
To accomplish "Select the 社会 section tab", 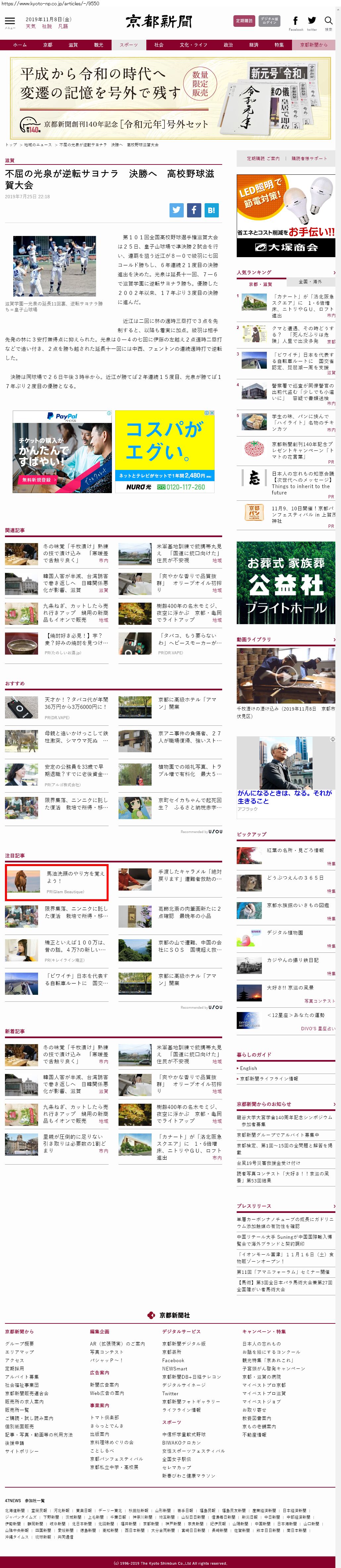I will pyautogui.click(x=158, y=45).
